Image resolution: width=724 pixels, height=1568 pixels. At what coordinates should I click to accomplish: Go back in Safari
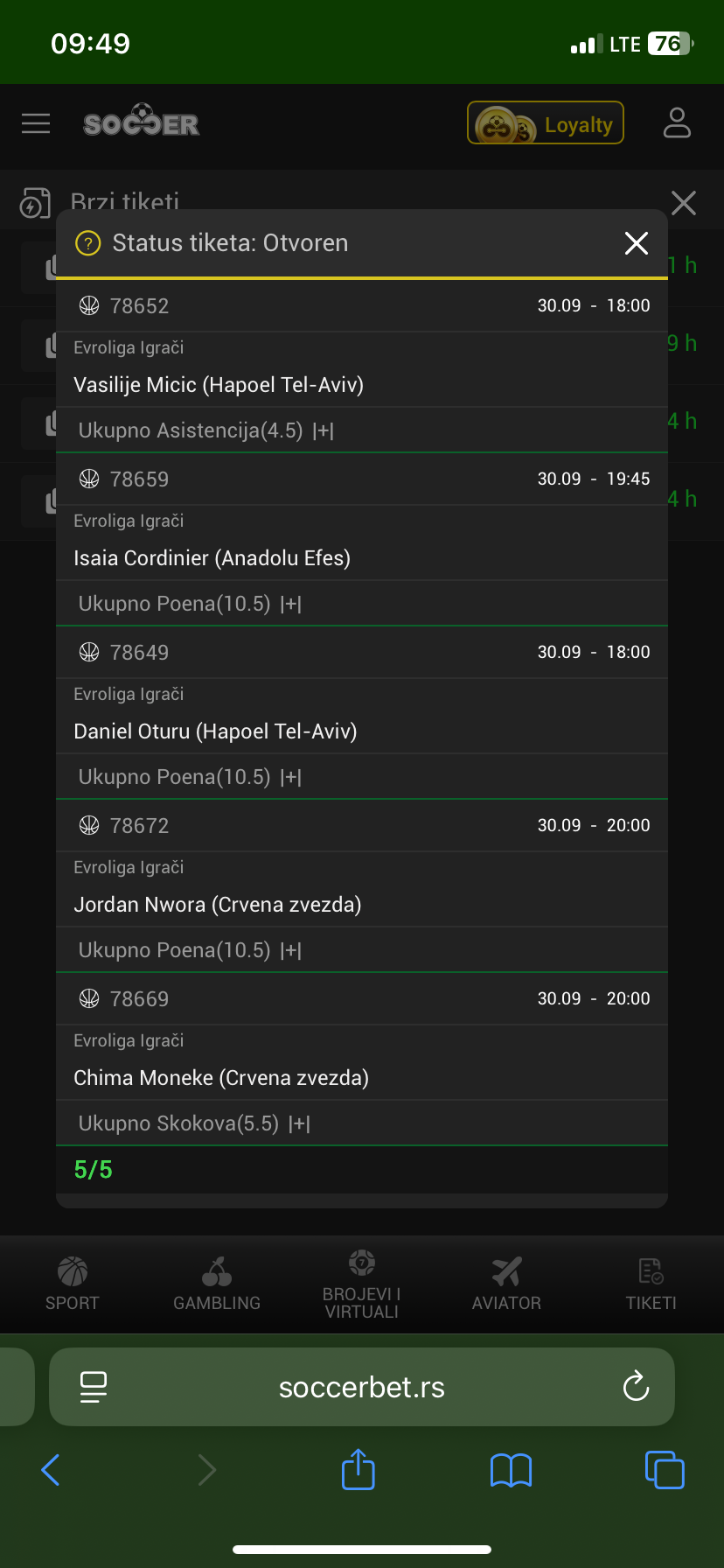[51, 1470]
